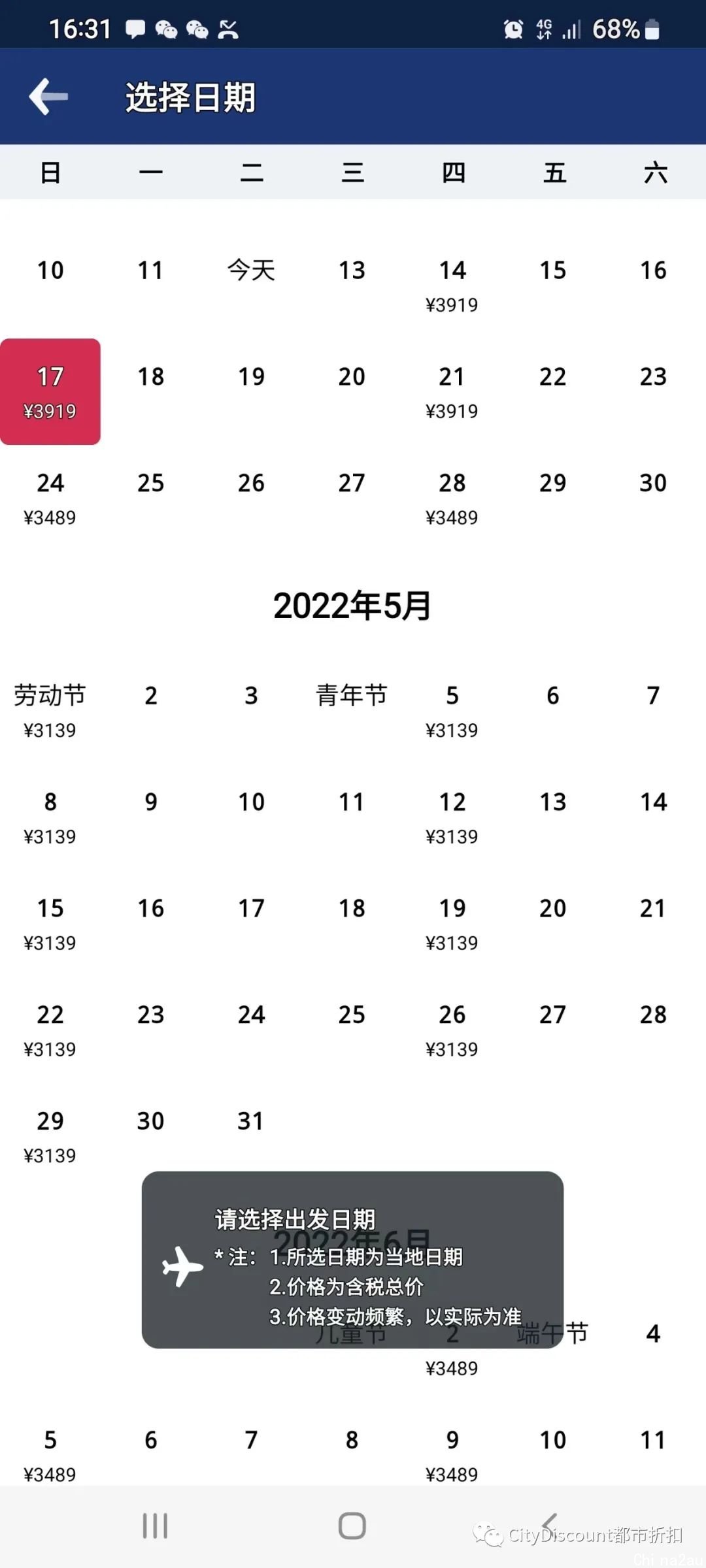This screenshot has height=1568, width=706.
Task: Pick May 19 with fare ¥3139
Action: 452,923
